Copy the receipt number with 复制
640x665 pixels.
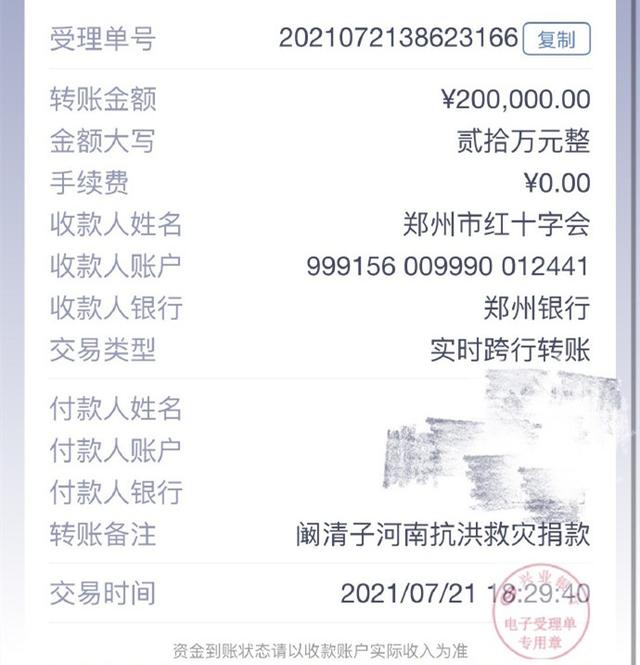pyautogui.click(x=557, y=40)
